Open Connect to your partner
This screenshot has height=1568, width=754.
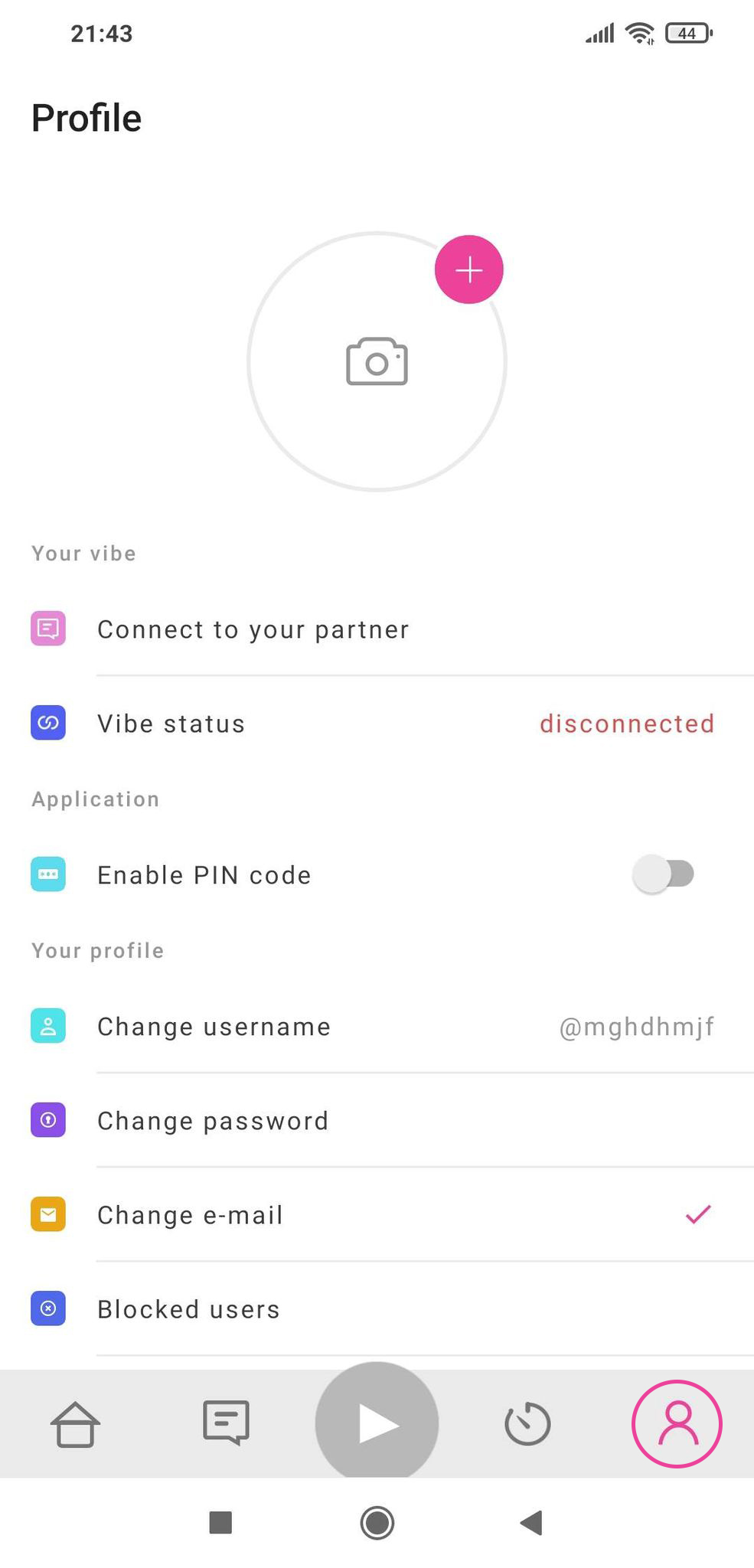(x=377, y=629)
